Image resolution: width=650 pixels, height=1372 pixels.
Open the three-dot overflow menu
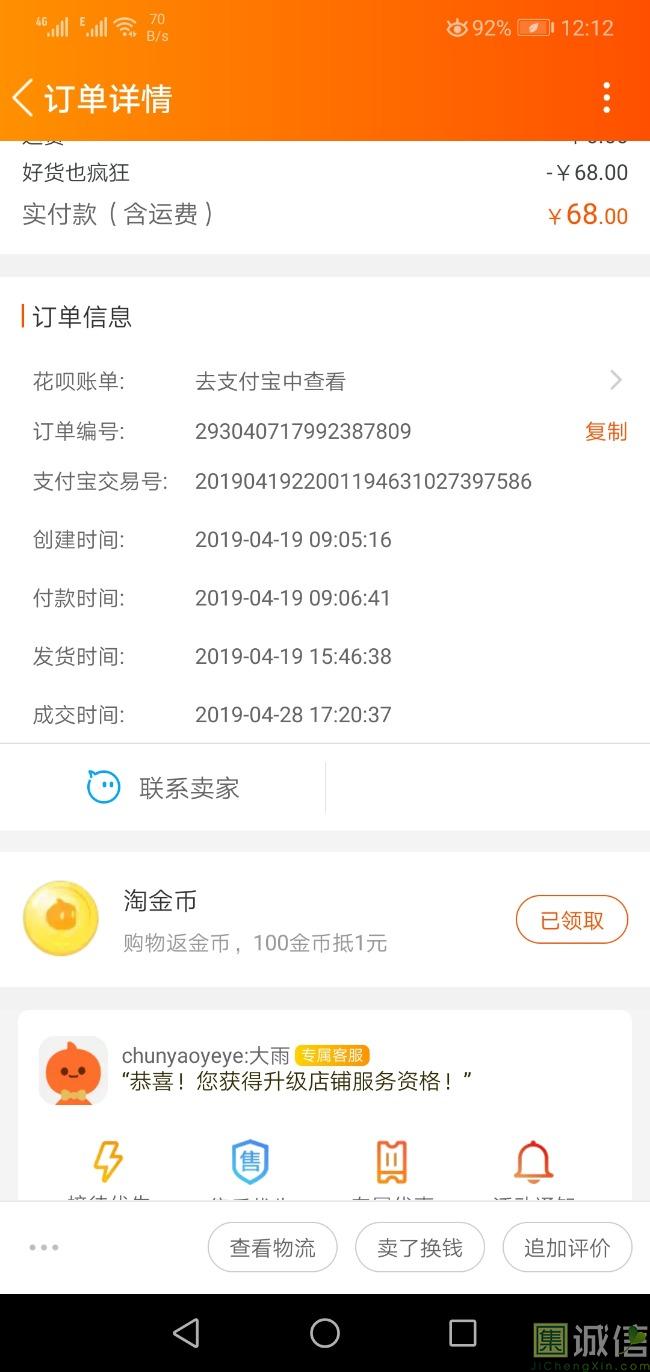(x=606, y=98)
